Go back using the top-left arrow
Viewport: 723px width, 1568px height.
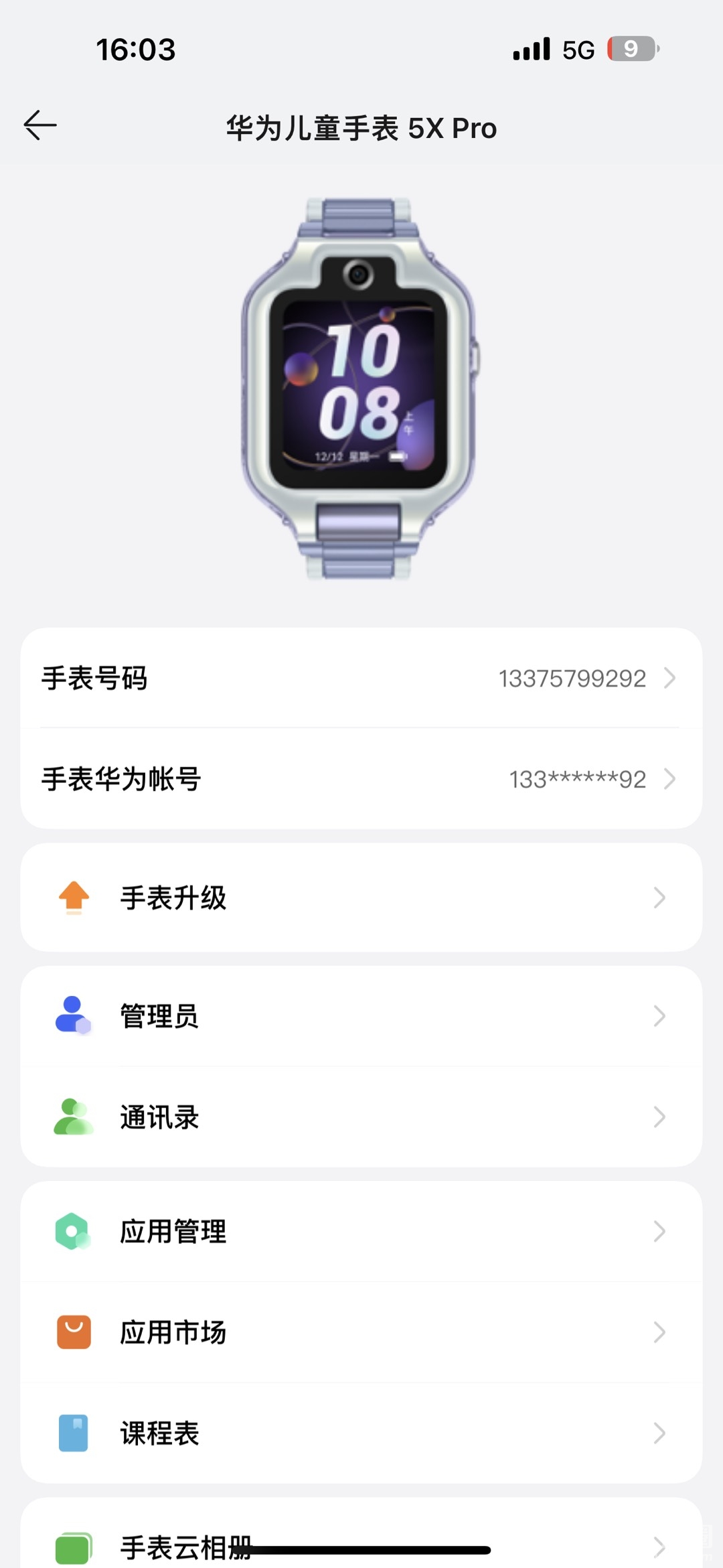pyautogui.click(x=40, y=126)
